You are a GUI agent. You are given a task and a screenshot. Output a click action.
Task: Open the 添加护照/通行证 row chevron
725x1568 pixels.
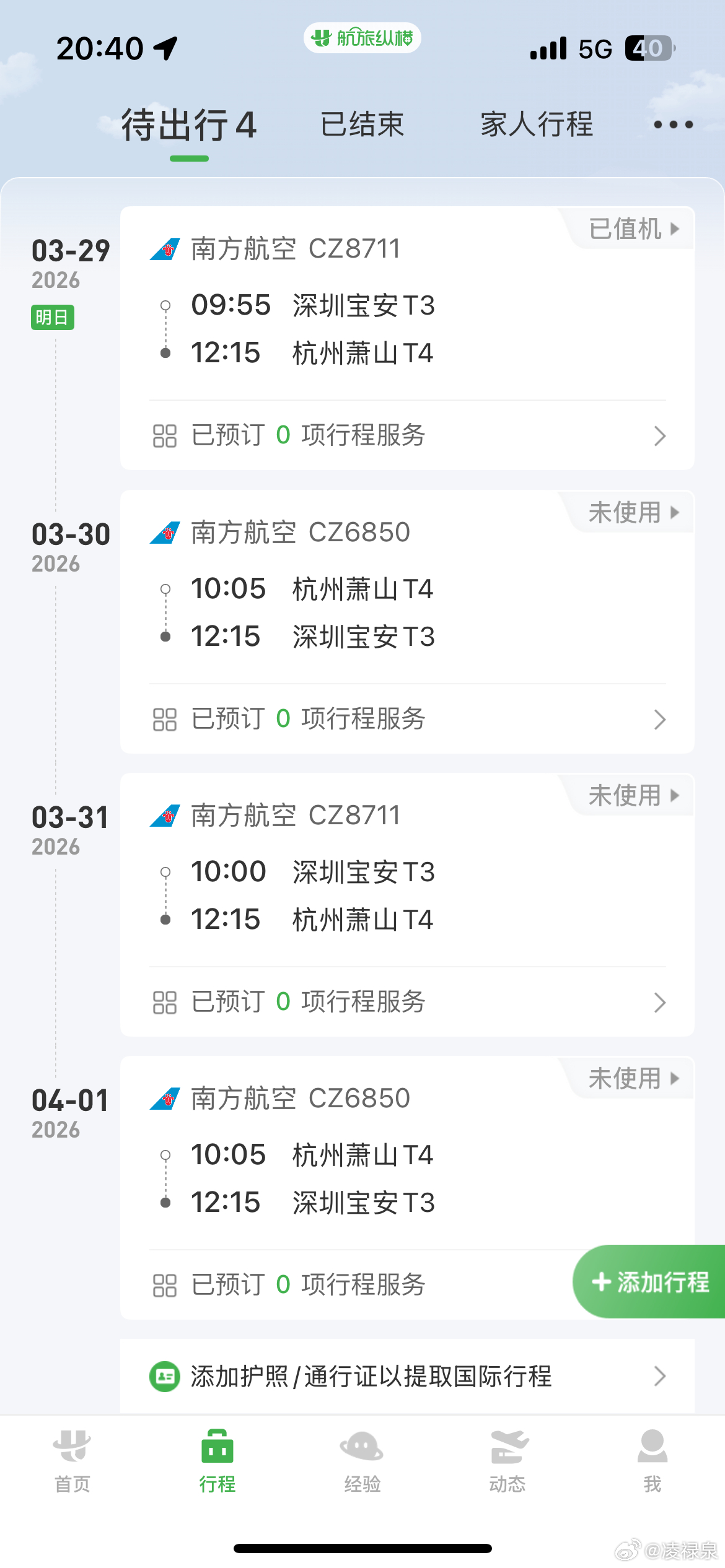[x=659, y=1376]
